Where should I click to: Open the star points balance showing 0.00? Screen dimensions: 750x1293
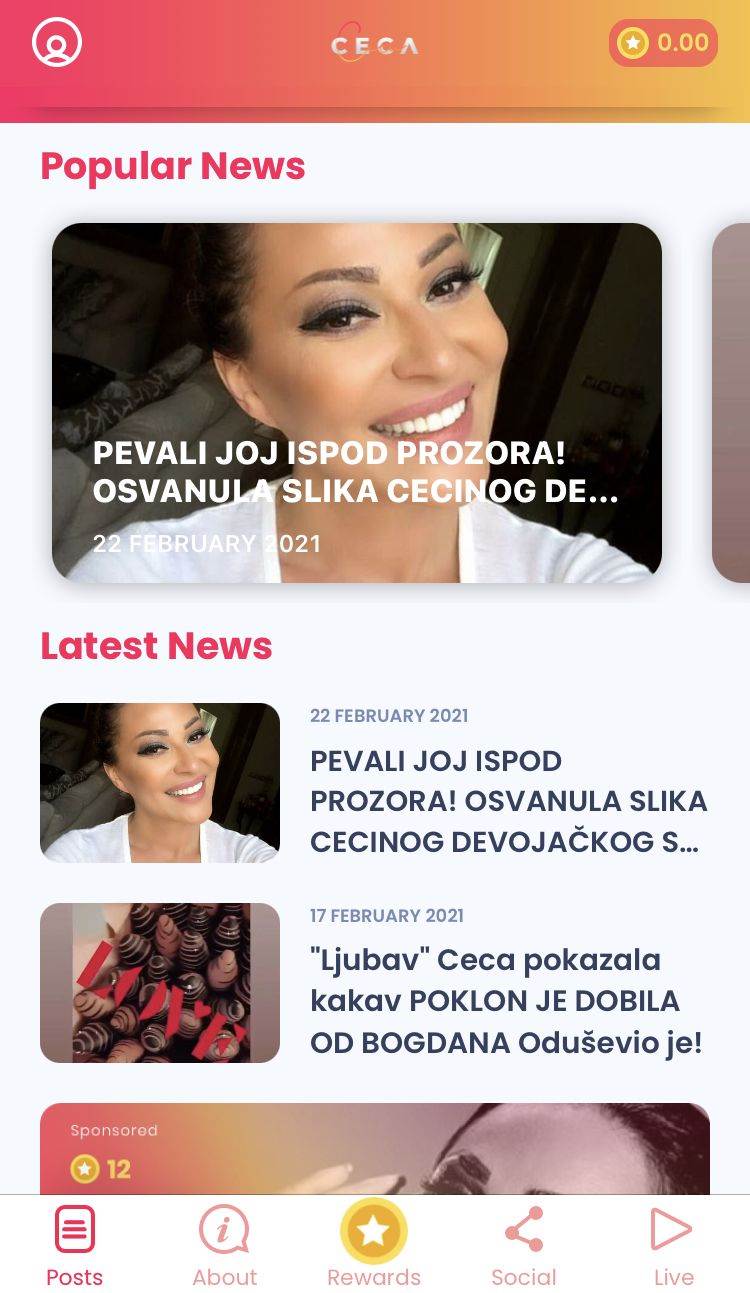click(x=663, y=42)
